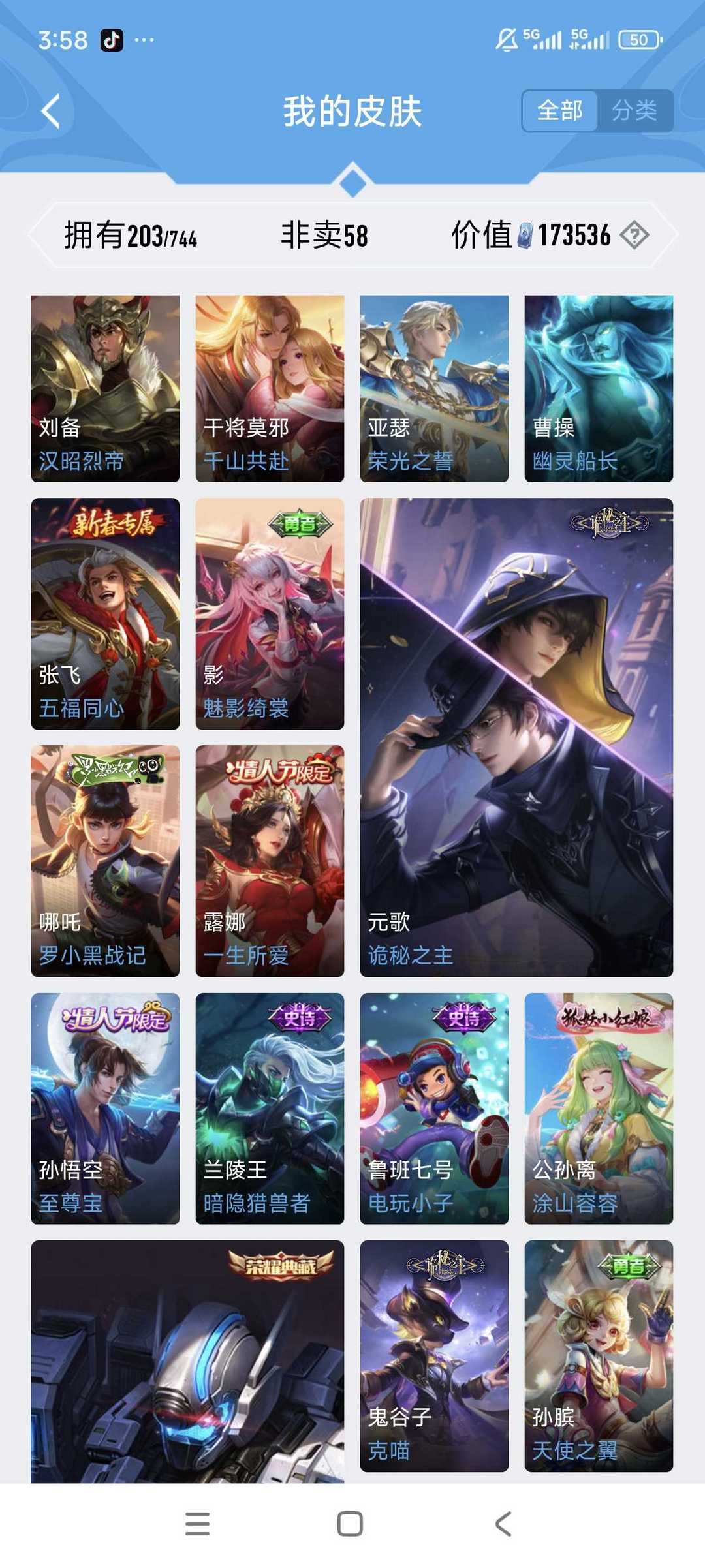The image size is (705, 1568).
Task: Open 刘备 汉昭烈帝 skin
Action: coord(105,388)
